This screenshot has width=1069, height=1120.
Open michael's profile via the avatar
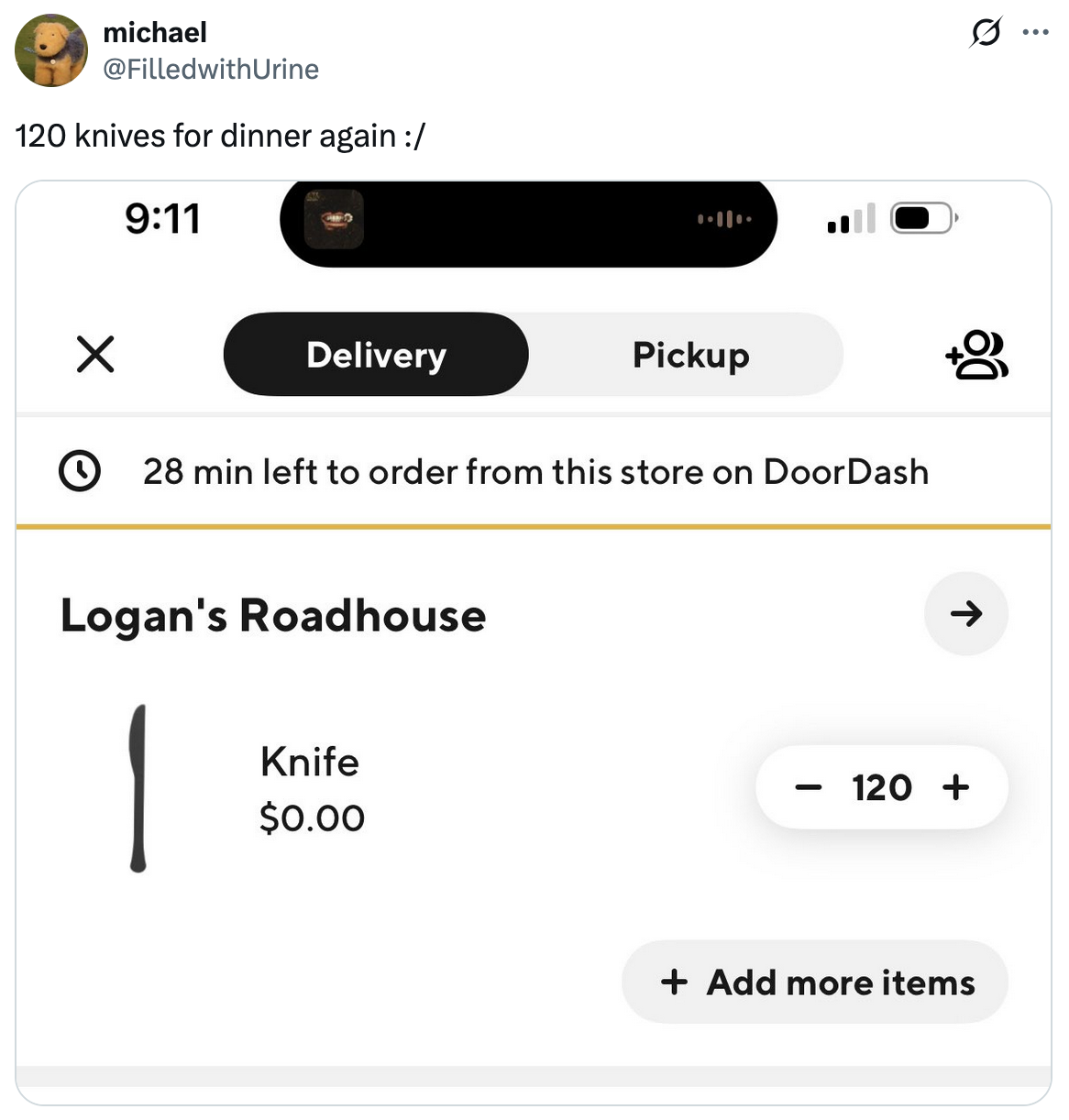click(x=51, y=50)
